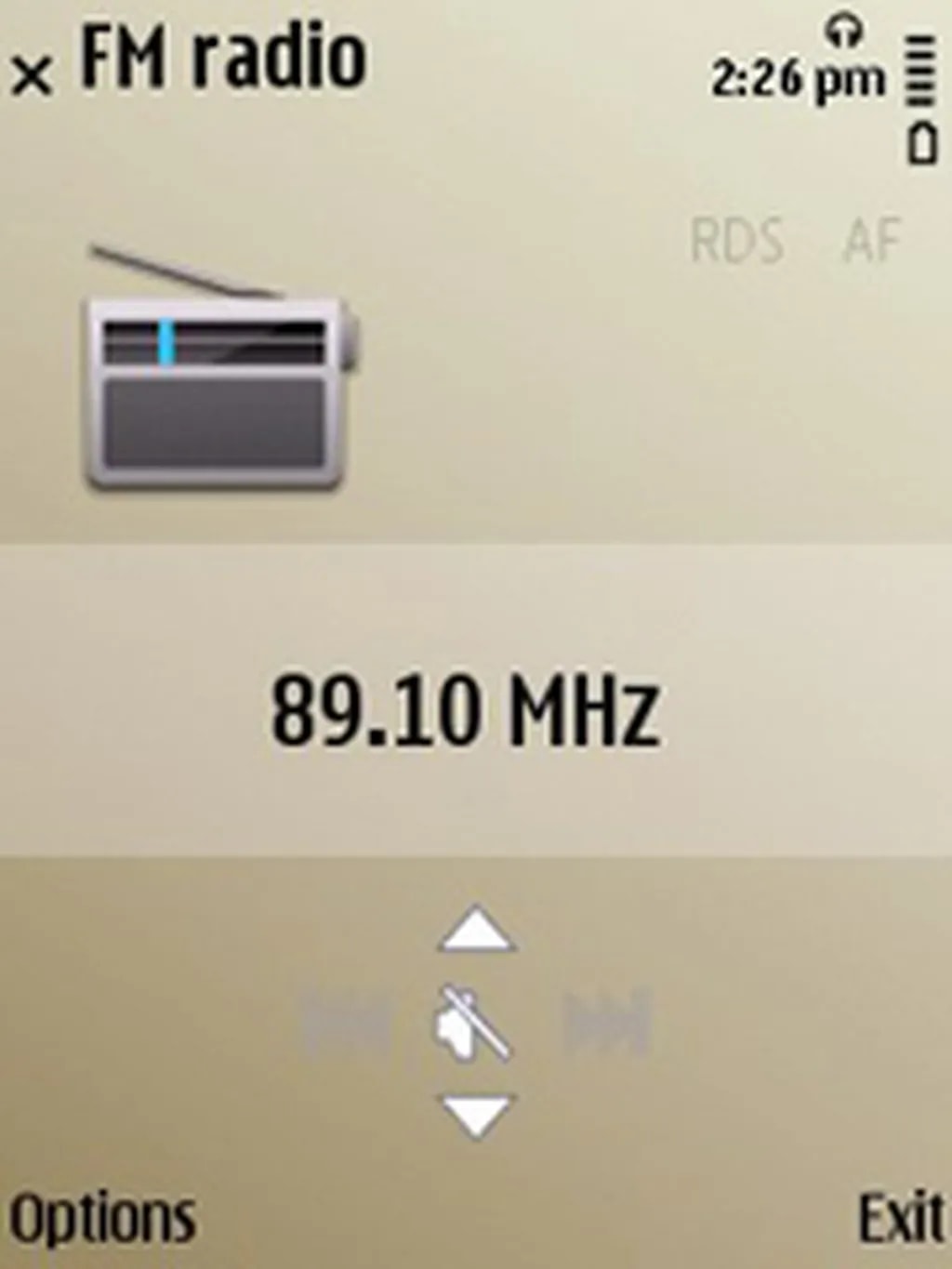Tune frequency down with the down arrow
Viewport: 952px width, 1269px height.
(x=476, y=1113)
